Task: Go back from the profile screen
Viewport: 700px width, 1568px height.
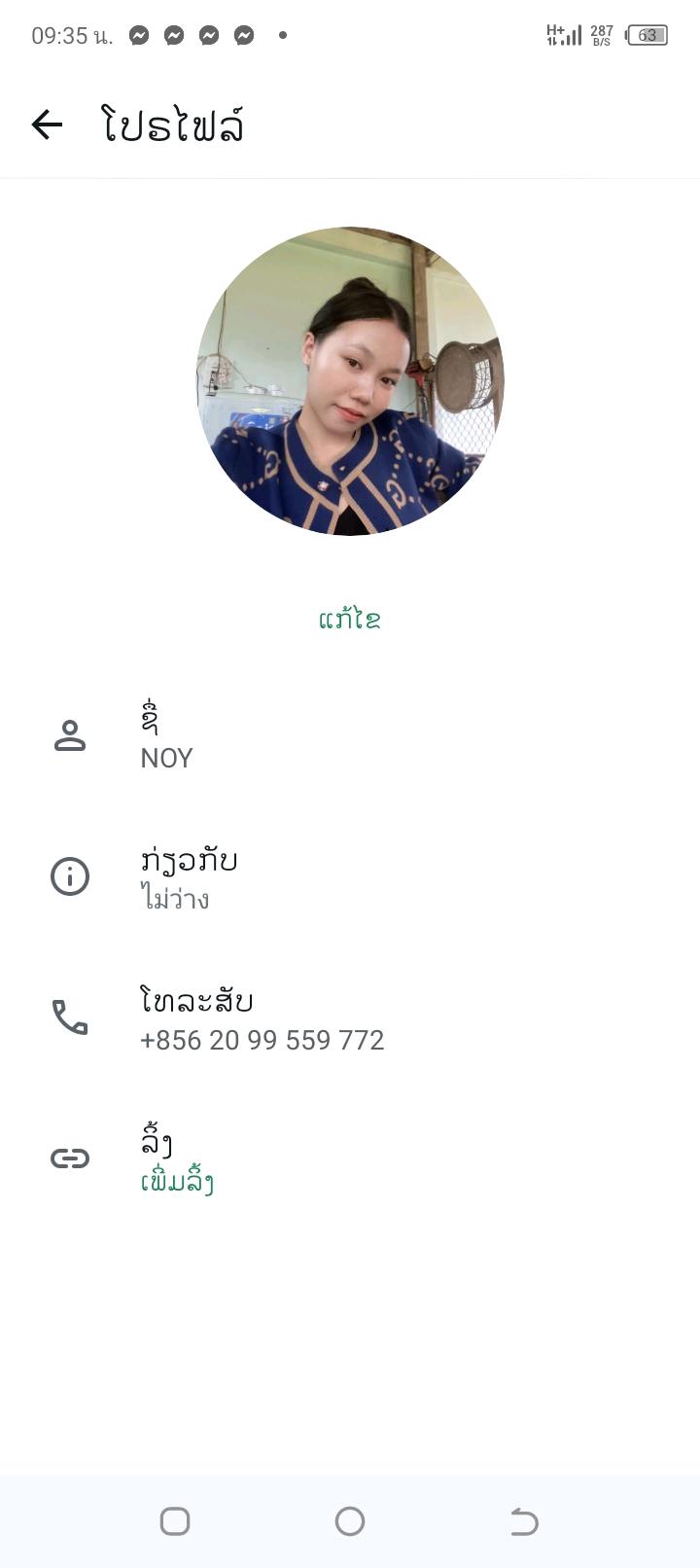Action: coord(47,125)
